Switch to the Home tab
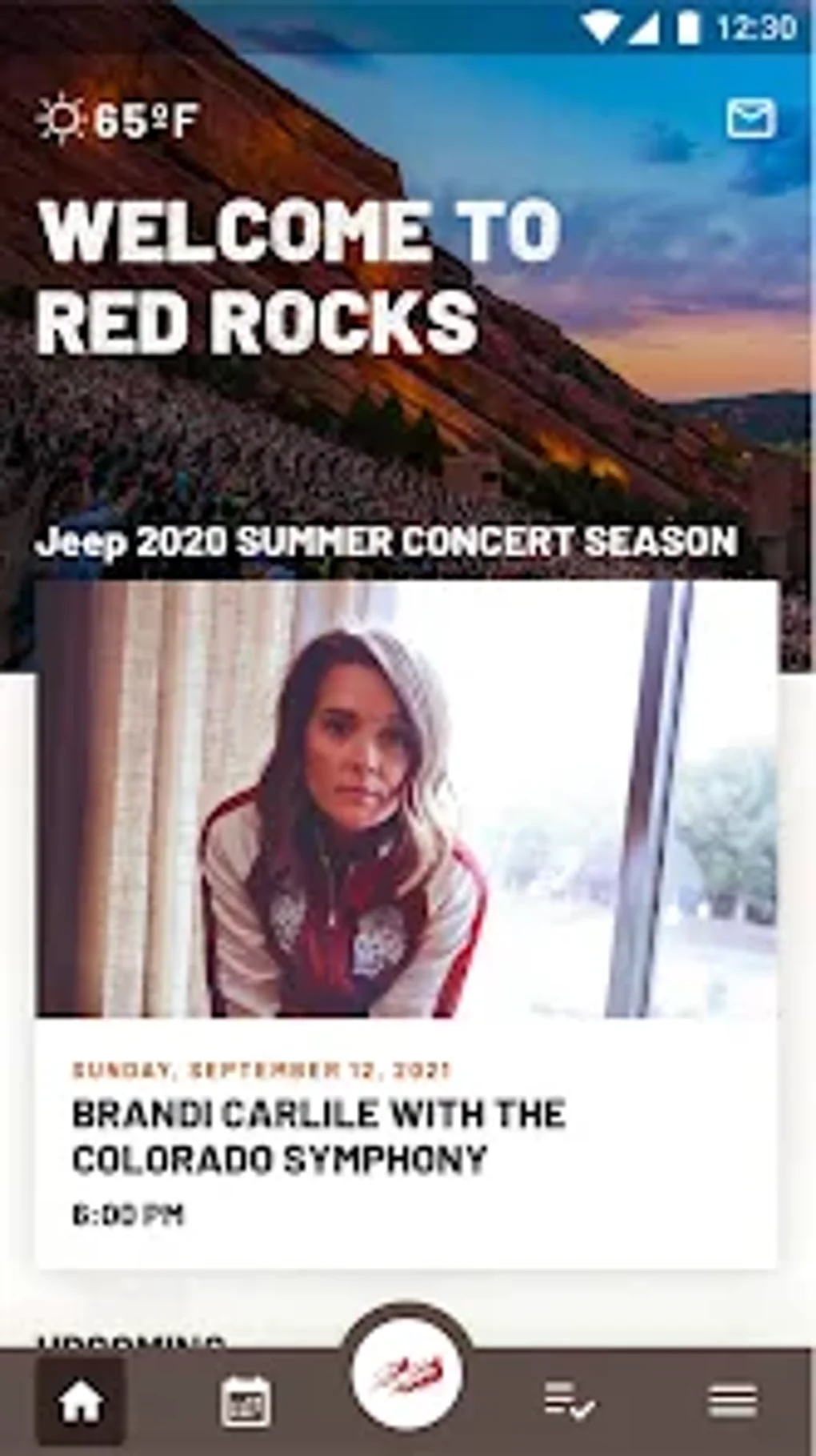This screenshot has height=1456, width=816. tap(81, 1402)
